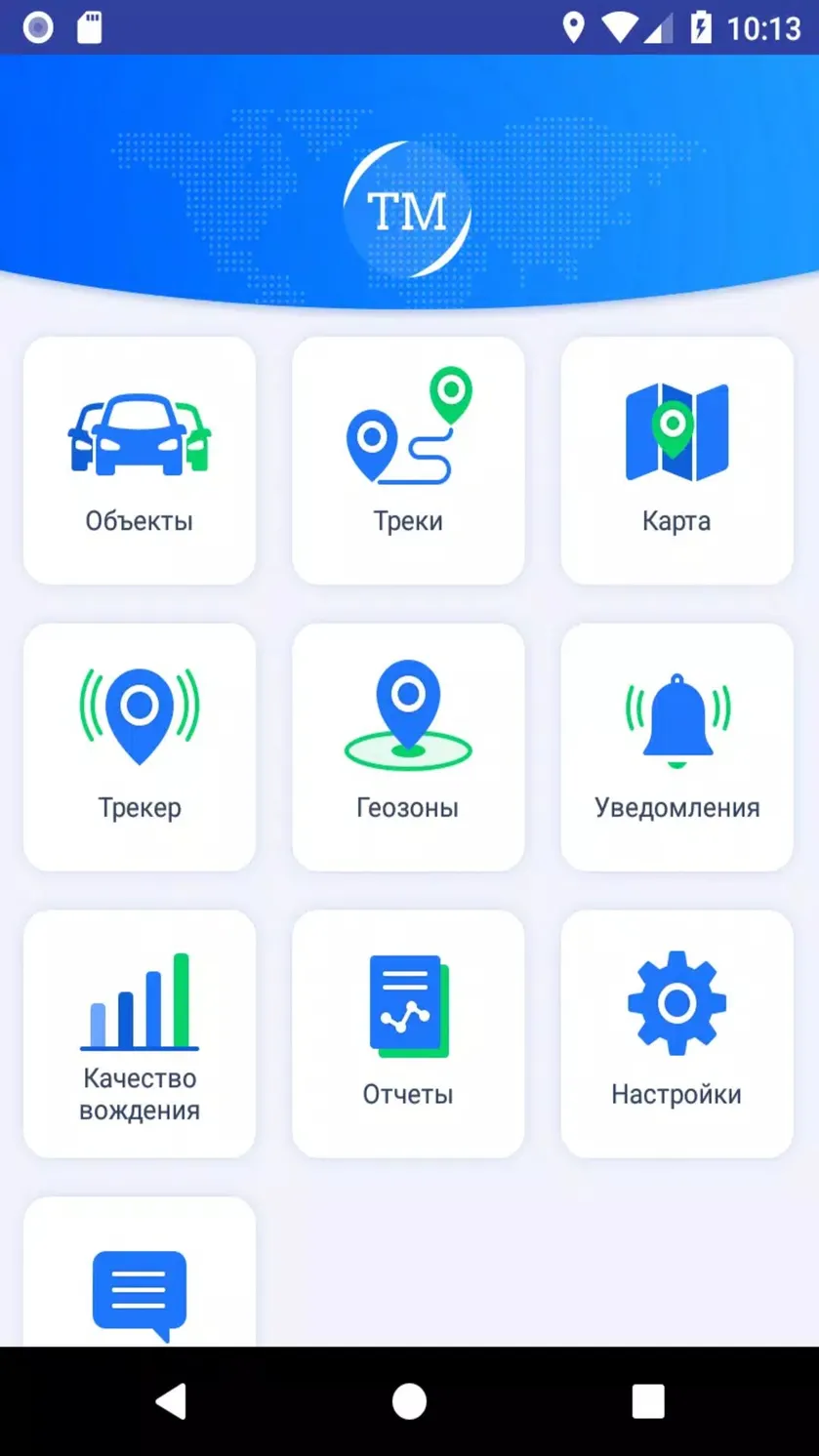
Task: Open the Карта tile
Action: coord(676,461)
